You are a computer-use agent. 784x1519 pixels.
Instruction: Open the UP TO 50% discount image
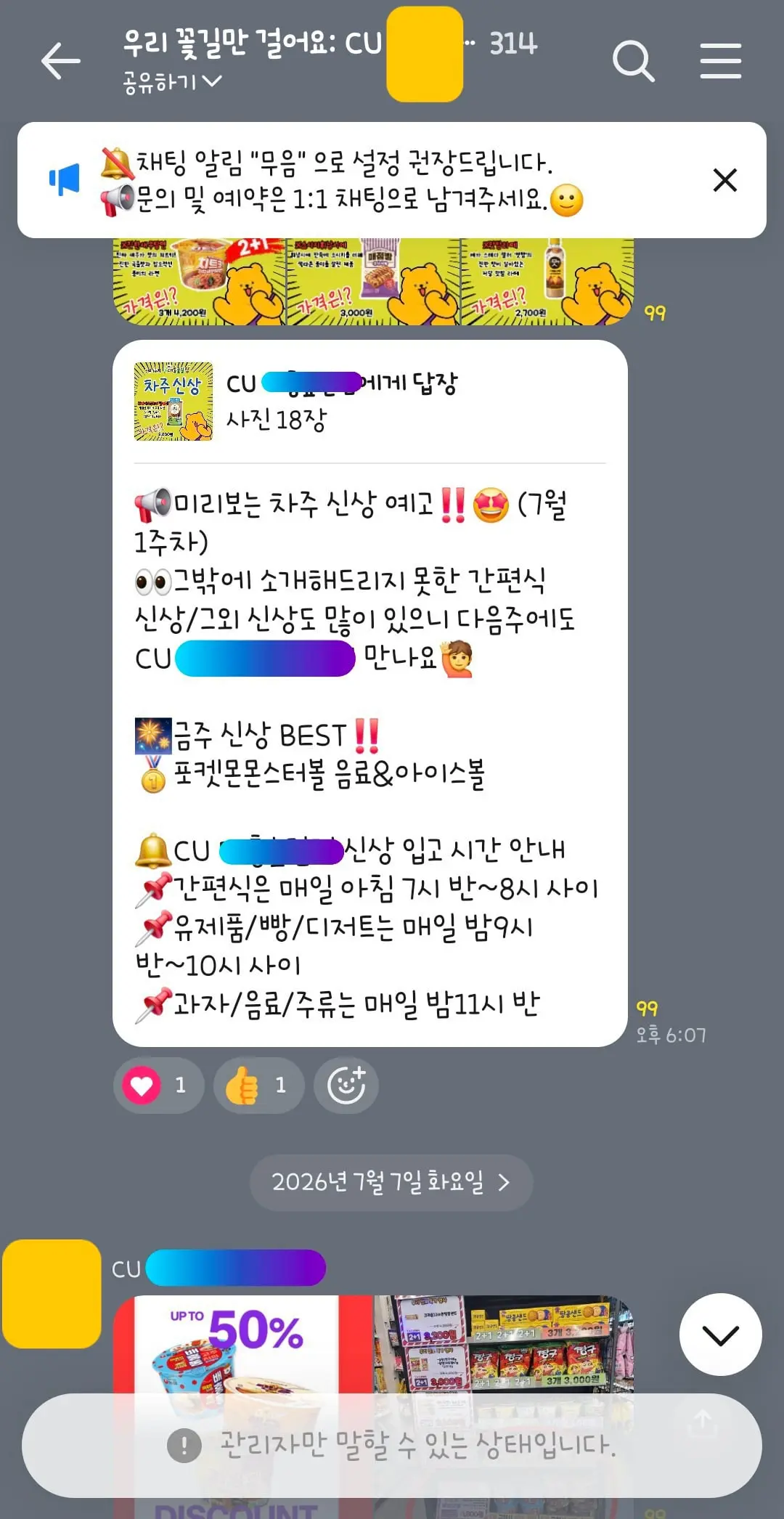243,1343
